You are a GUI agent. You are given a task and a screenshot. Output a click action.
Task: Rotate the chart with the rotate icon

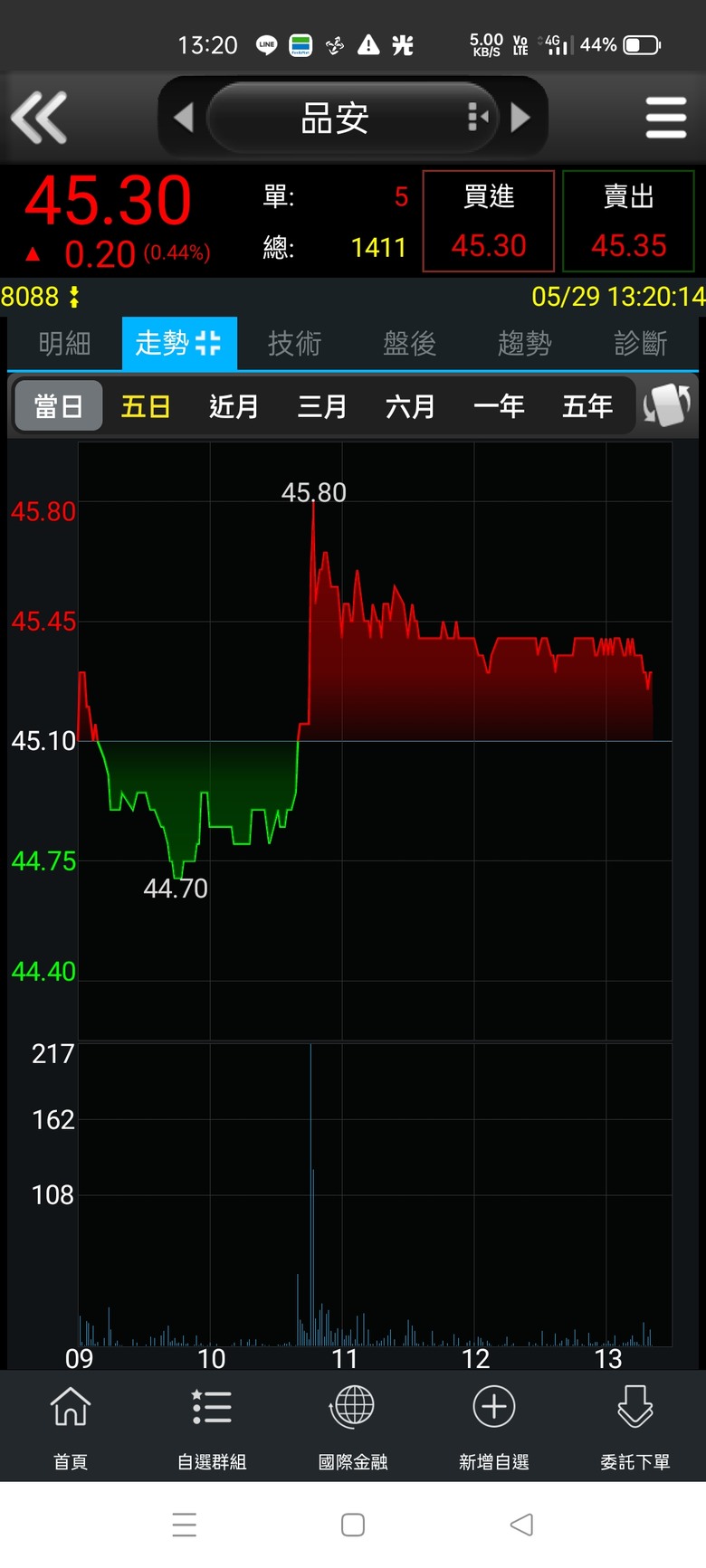tap(667, 405)
